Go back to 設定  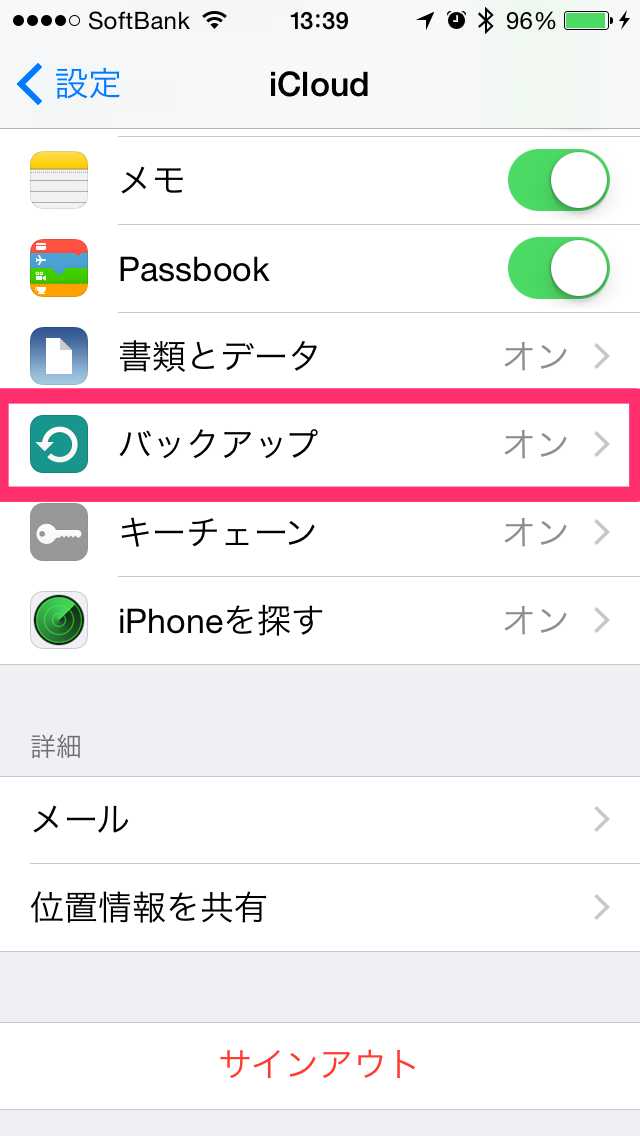pos(68,84)
